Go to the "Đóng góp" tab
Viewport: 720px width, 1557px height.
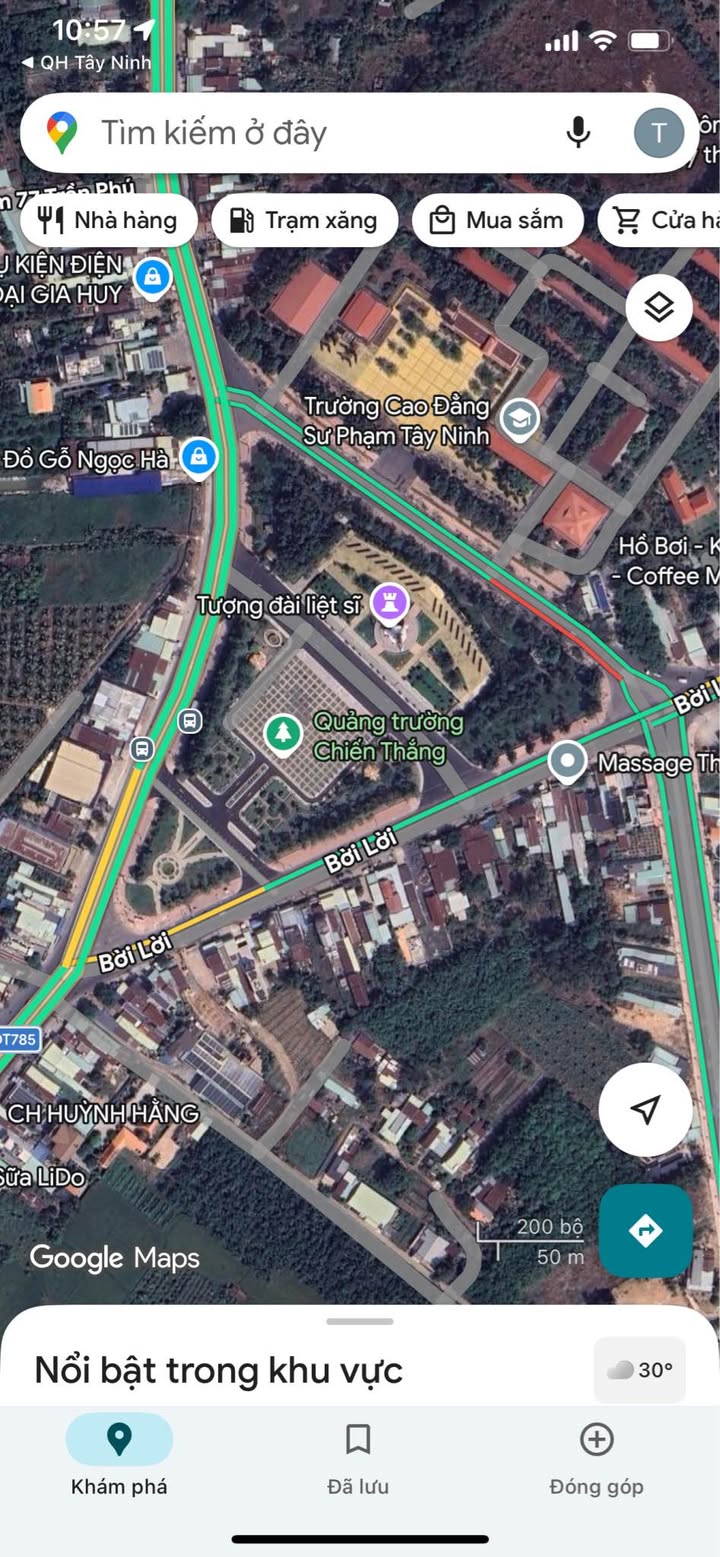point(596,1458)
